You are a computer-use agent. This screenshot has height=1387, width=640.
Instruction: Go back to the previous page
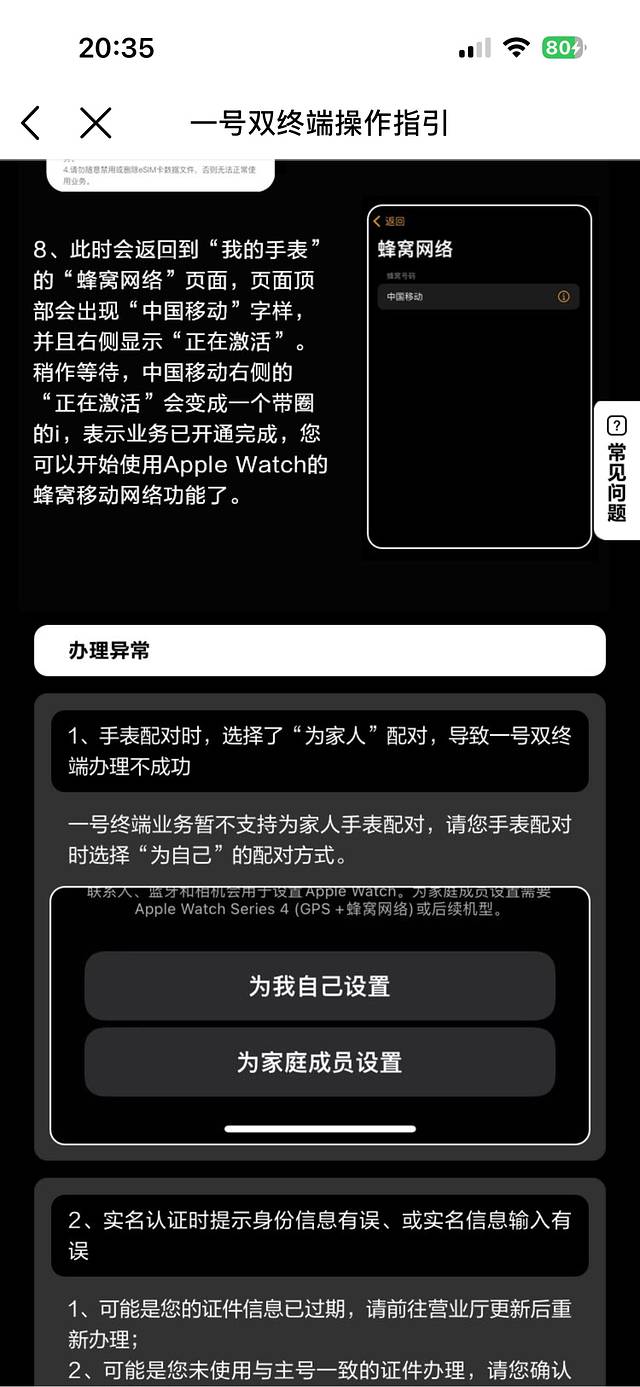coord(31,123)
